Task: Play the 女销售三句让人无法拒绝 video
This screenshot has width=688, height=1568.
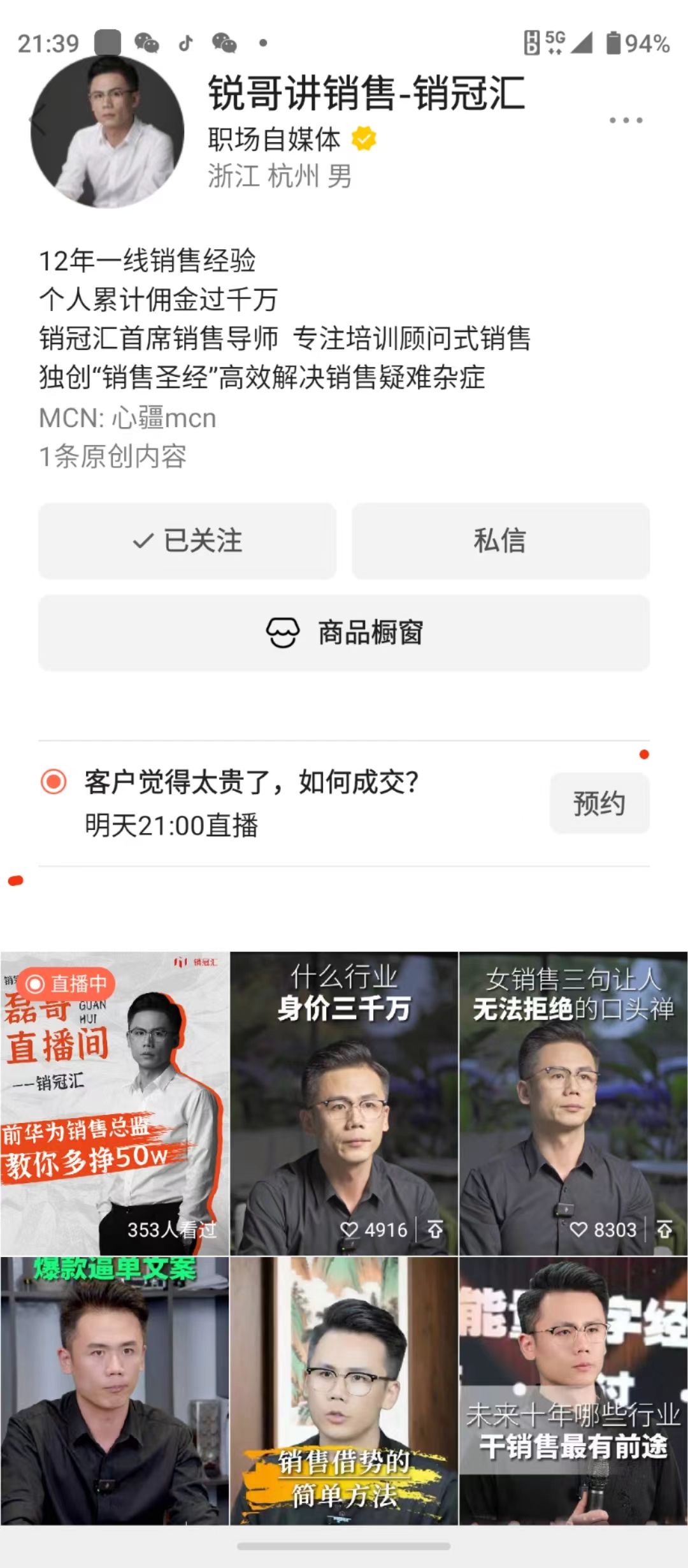Action: [x=573, y=1104]
